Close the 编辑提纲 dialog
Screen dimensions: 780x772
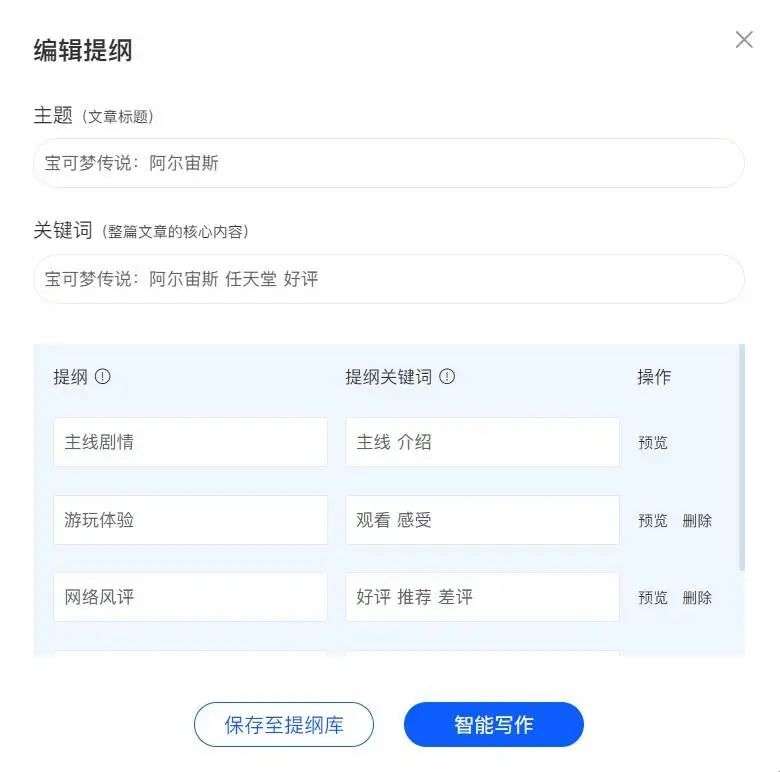coord(744,40)
